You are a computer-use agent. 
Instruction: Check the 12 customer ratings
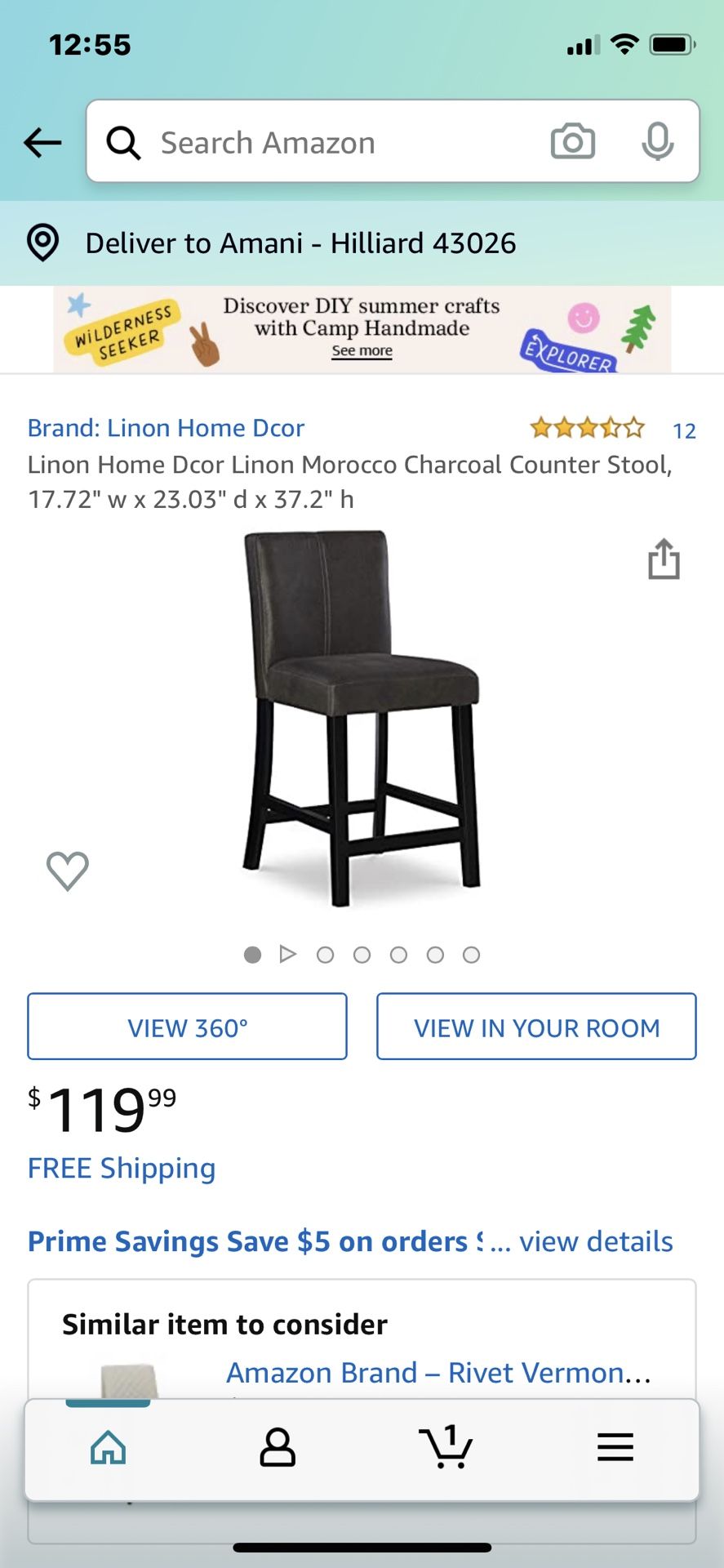[x=686, y=430]
